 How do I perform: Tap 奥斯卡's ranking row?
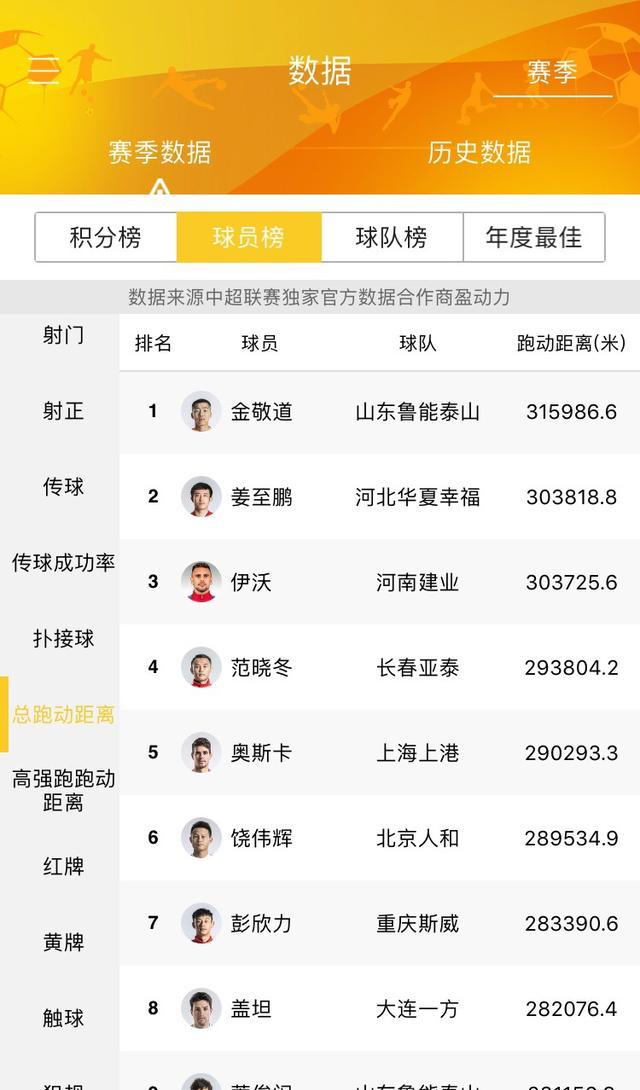click(379, 753)
